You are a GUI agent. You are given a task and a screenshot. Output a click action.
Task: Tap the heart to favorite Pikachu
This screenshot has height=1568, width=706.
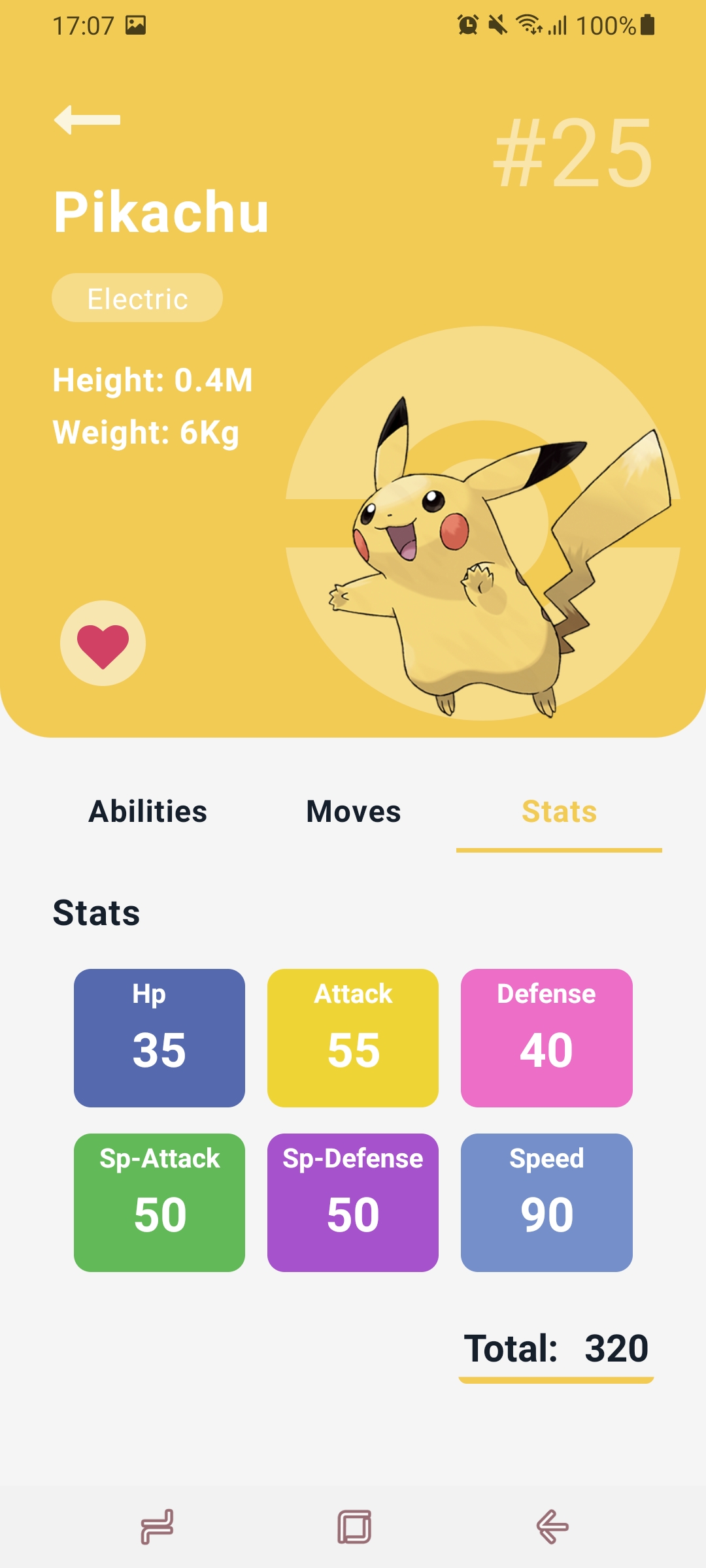point(103,644)
